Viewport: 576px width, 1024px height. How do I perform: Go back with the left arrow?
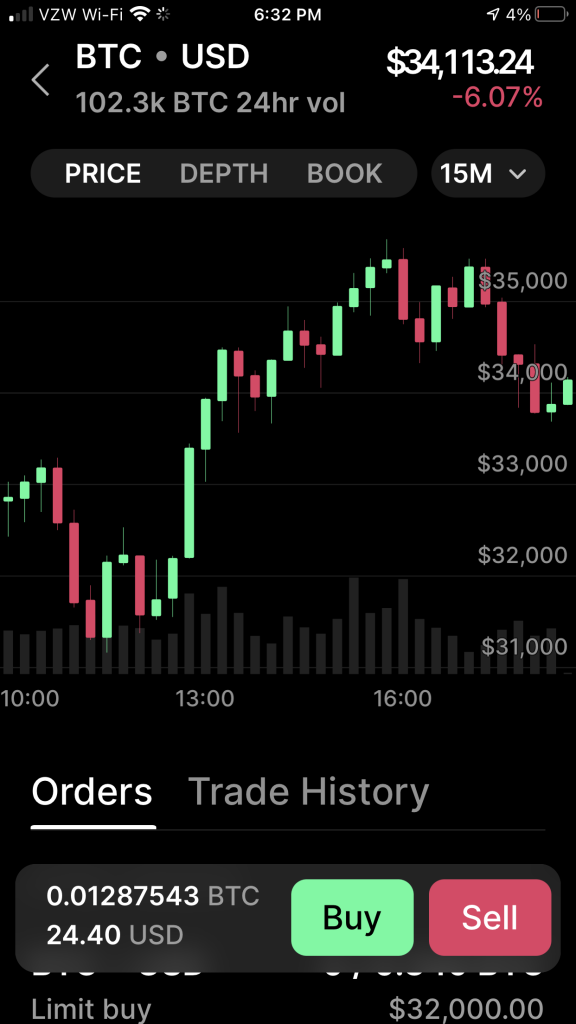pos(40,80)
